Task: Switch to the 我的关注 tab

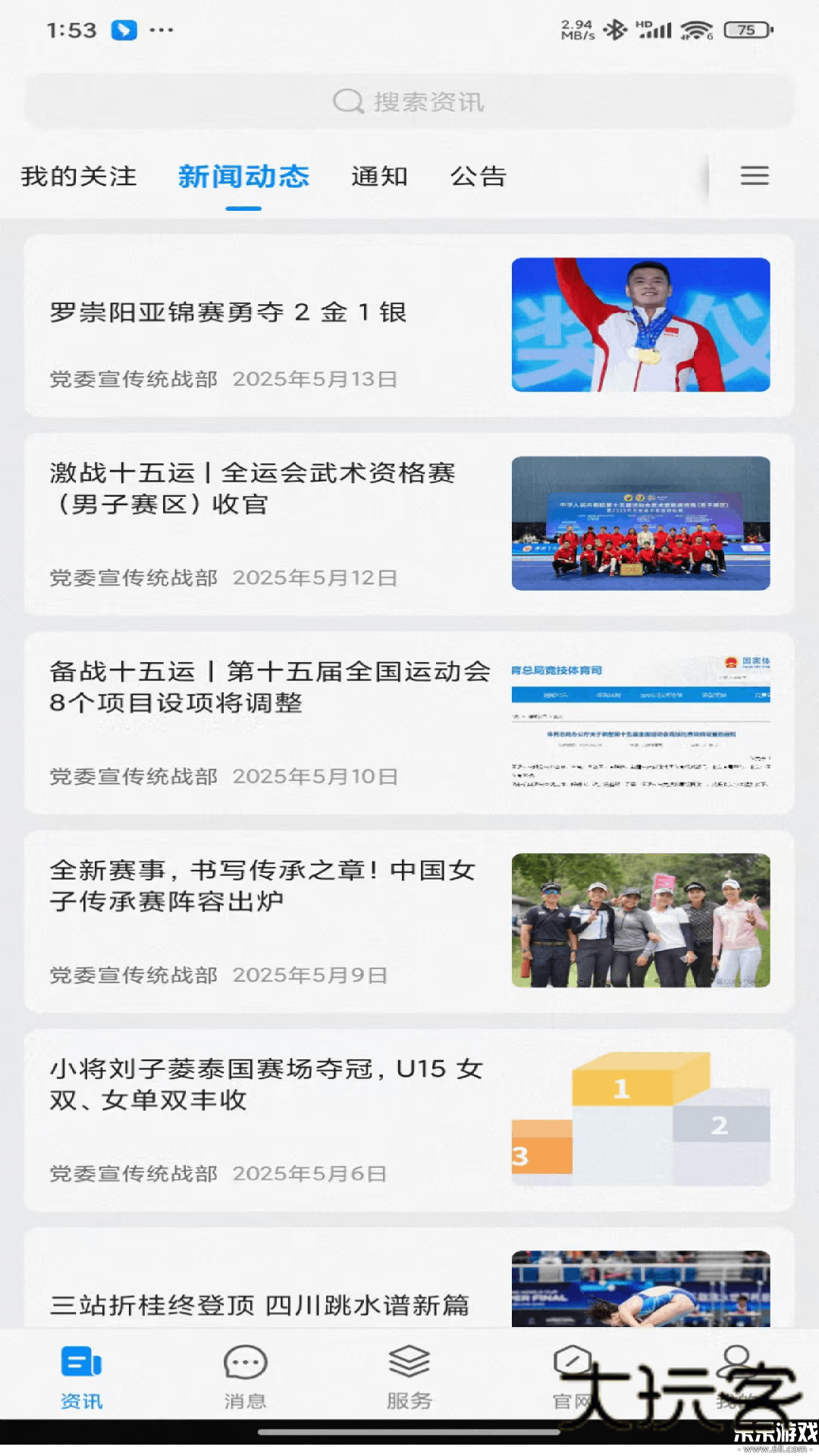Action: 79,177
